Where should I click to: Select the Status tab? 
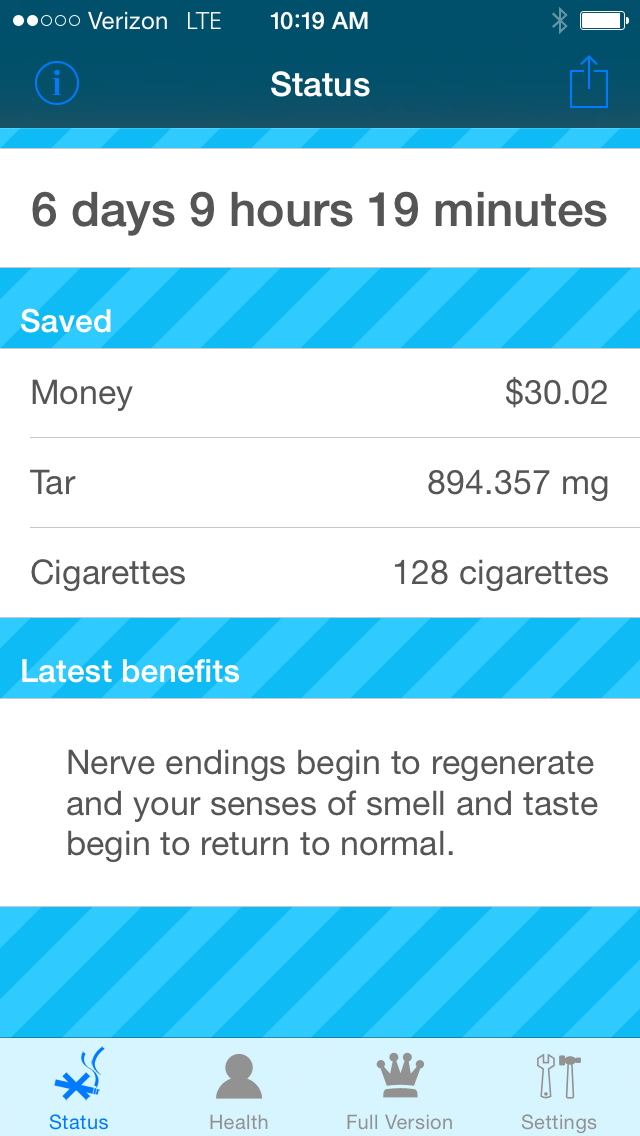pos(79,1089)
